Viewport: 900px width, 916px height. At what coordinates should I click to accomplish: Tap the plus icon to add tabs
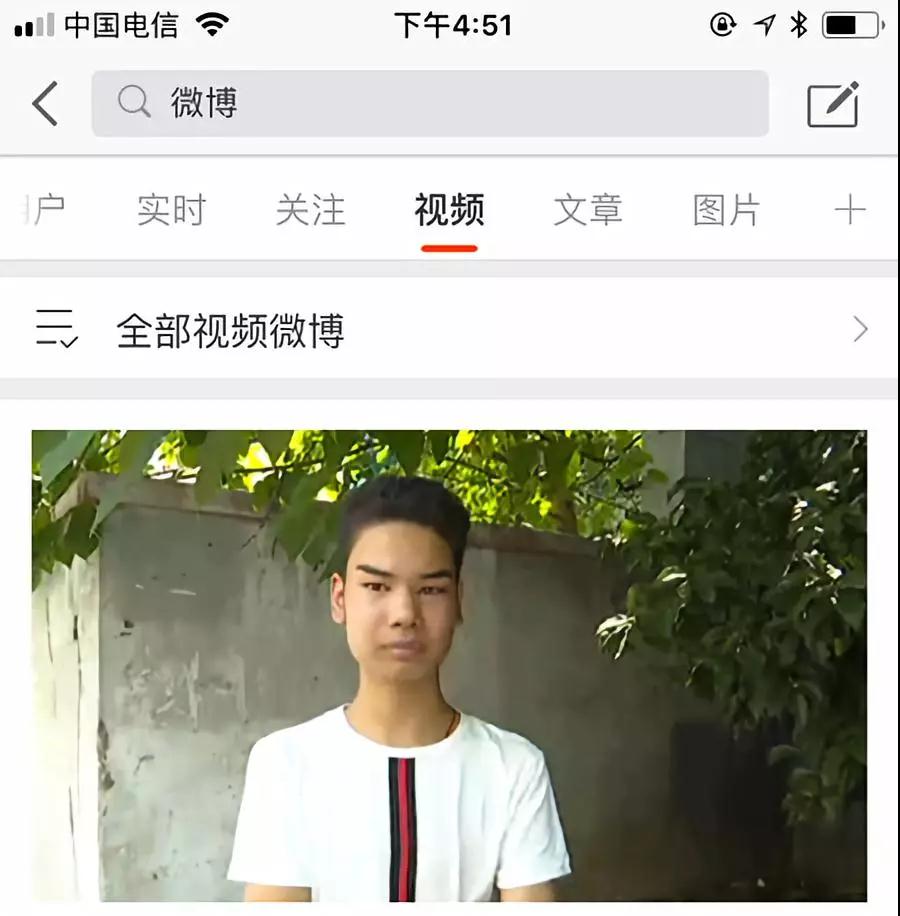[x=849, y=211]
